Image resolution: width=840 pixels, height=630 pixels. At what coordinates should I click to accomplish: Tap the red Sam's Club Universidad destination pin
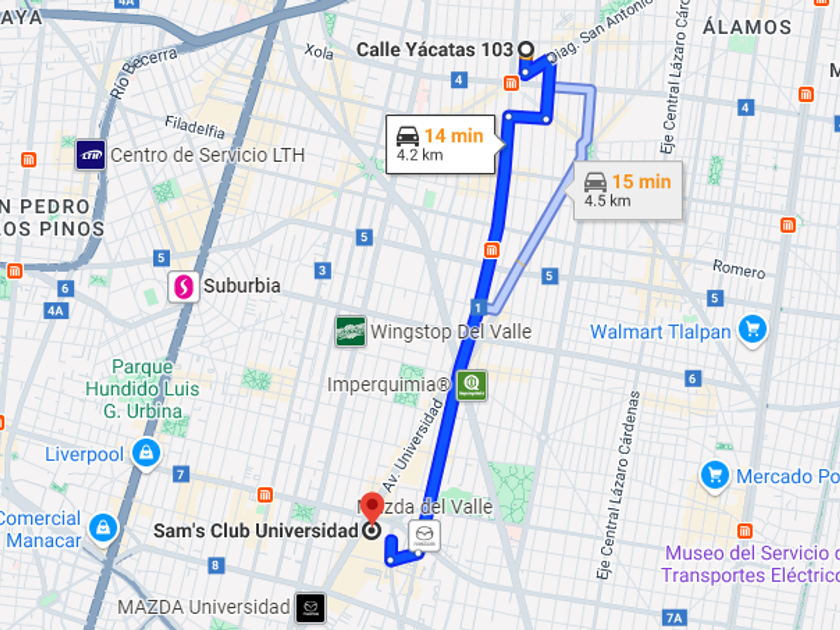pos(372,508)
